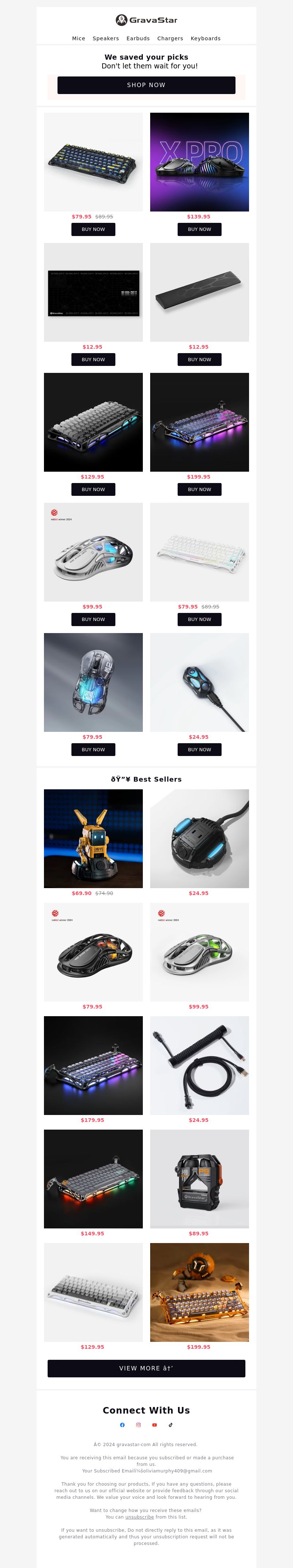This screenshot has height=1568, width=293.
Task: Open GravaStar's YouTube channel
Action: (154, 1425)
